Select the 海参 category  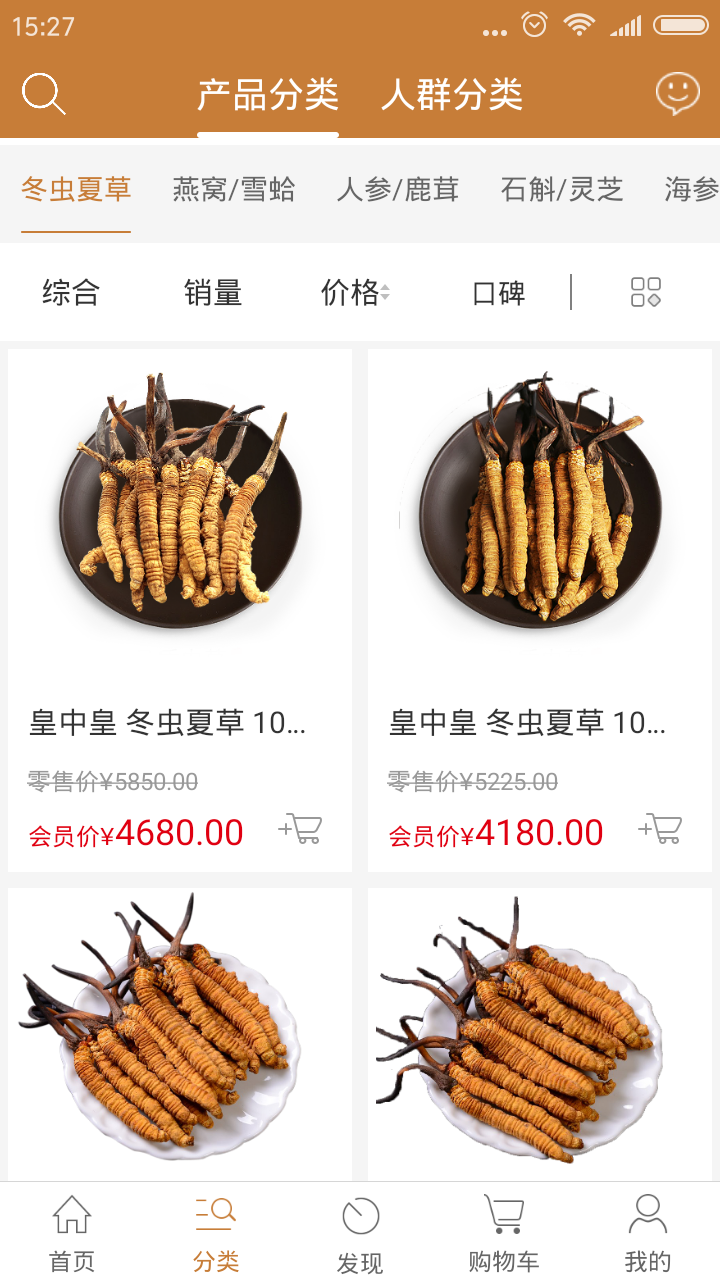(691, 189)
